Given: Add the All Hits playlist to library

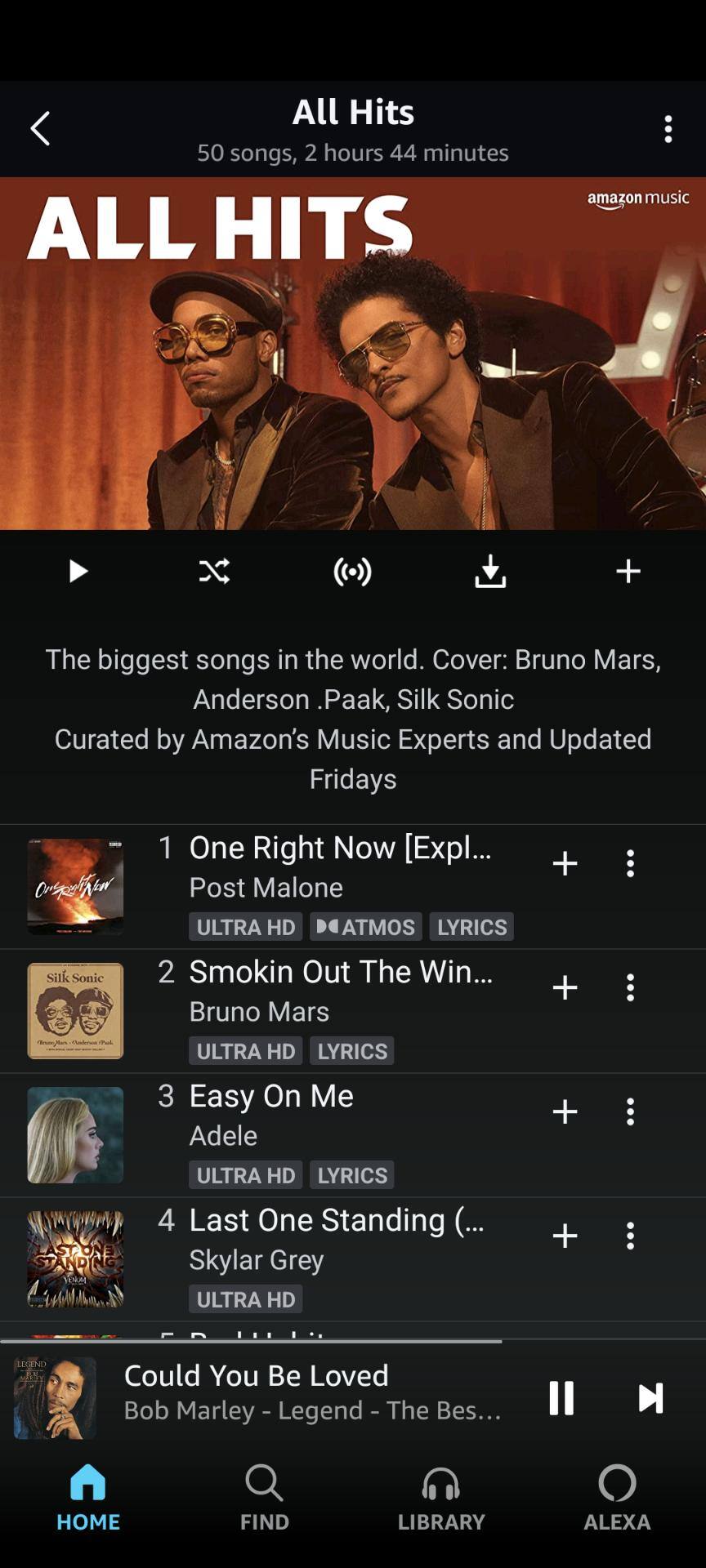Looking at the screenshot, I should (x=628, y=571).
